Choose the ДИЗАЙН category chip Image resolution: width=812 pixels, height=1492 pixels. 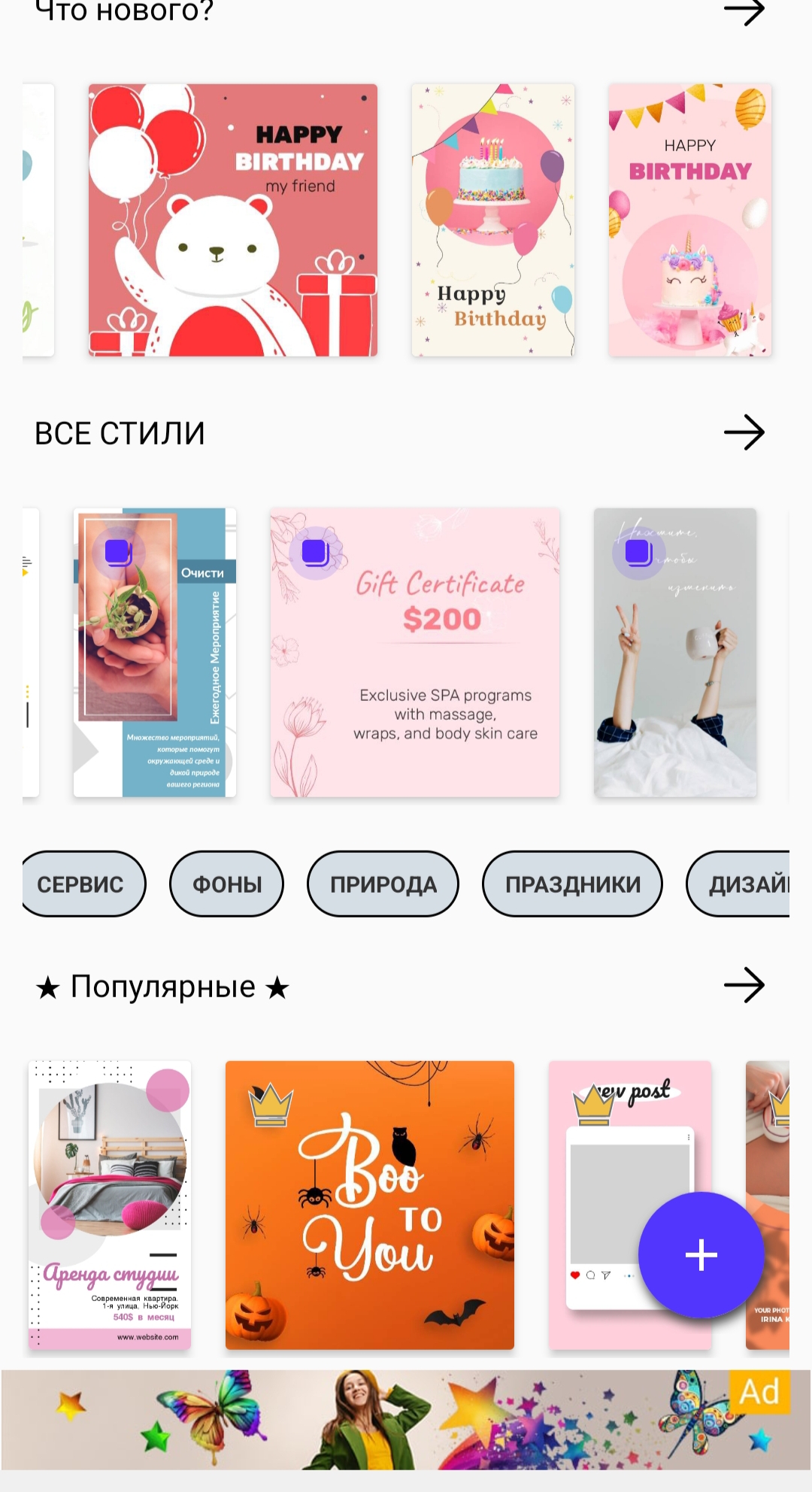point(738,884)
